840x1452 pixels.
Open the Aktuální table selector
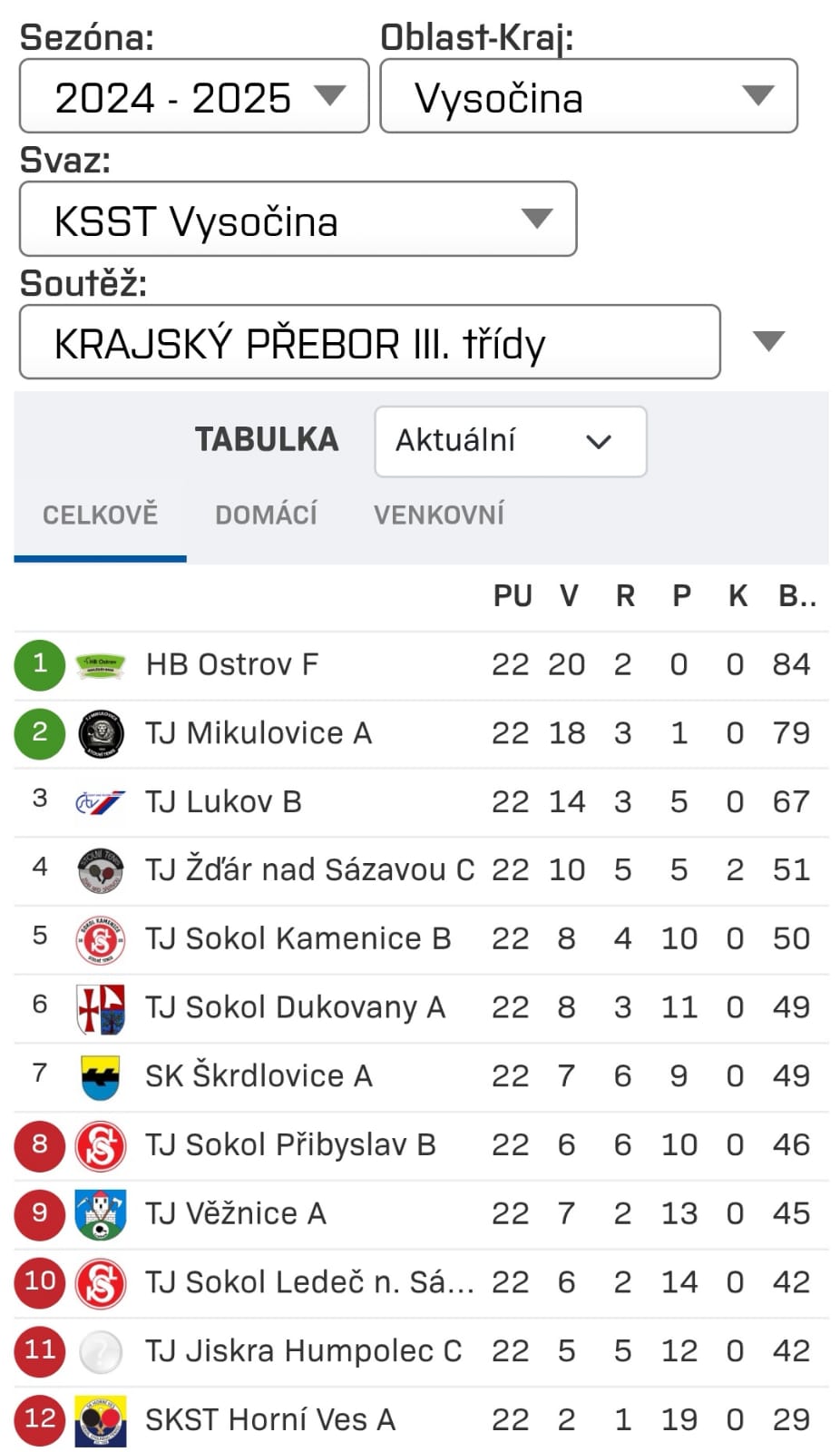510,441
